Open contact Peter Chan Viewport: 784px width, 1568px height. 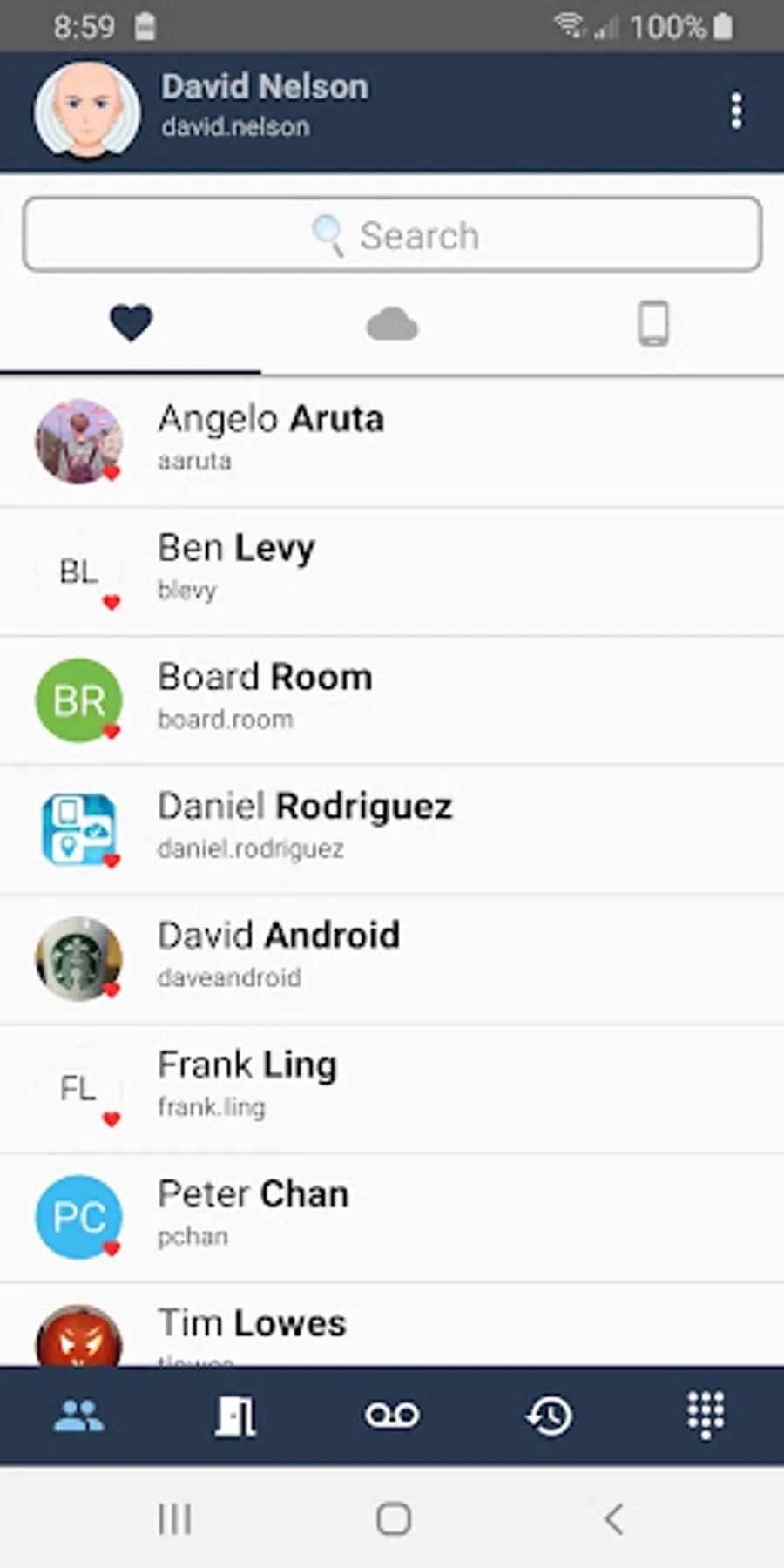tap(392, 1214)
